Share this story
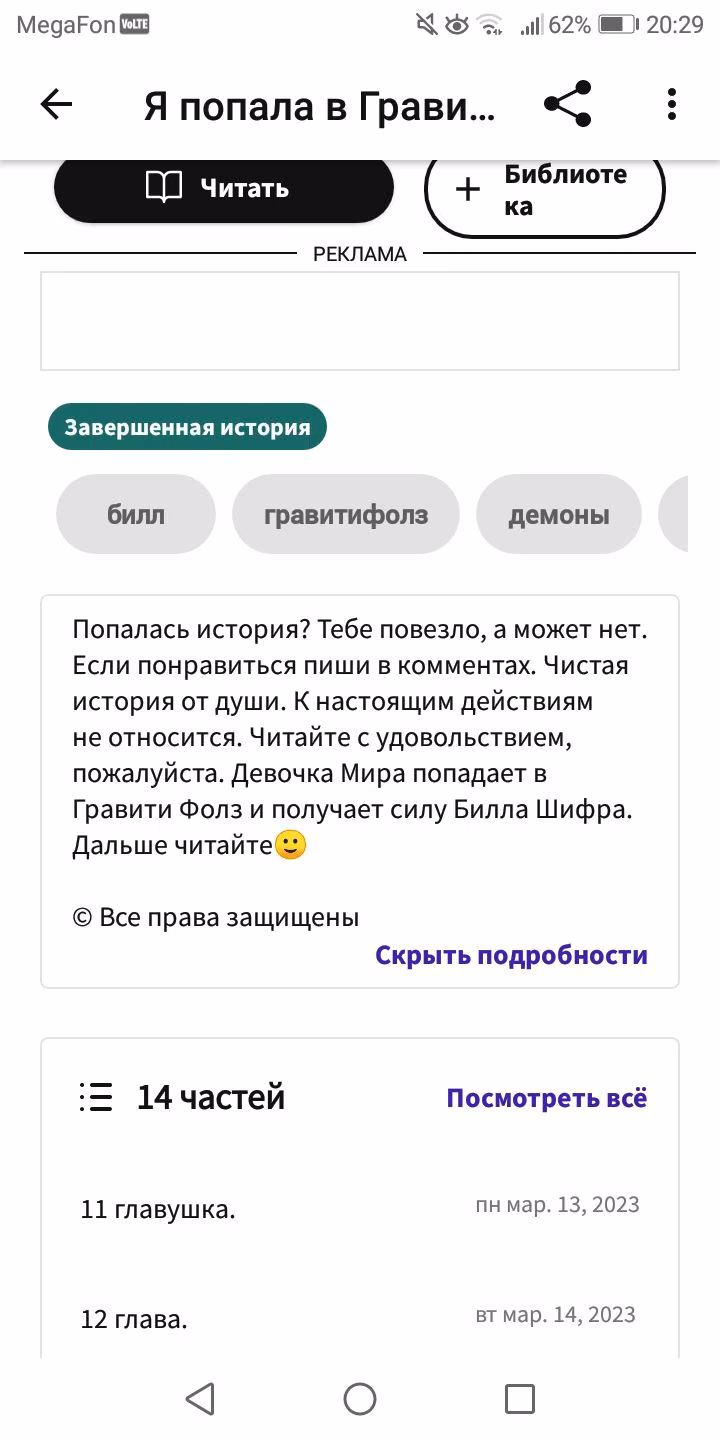This screenshot has width=720, height=1440. click(x=568, y=105)
